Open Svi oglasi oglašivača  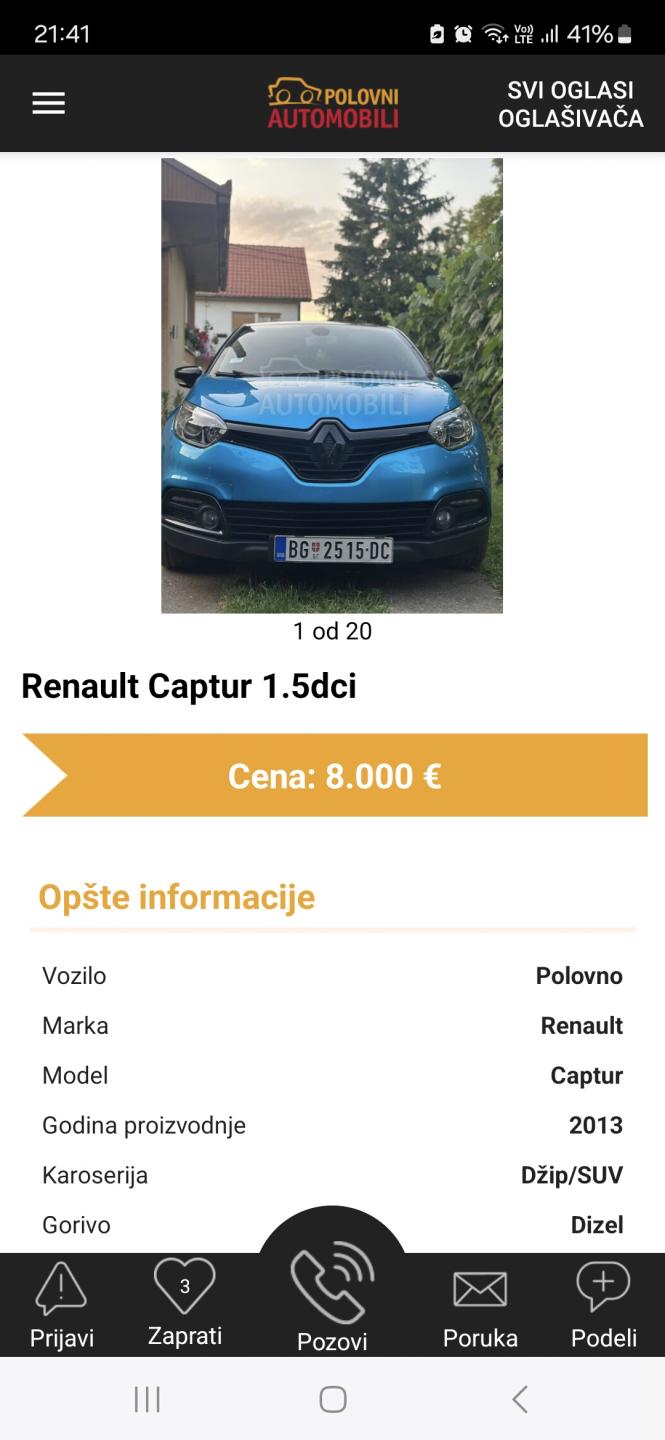(570, 104)
